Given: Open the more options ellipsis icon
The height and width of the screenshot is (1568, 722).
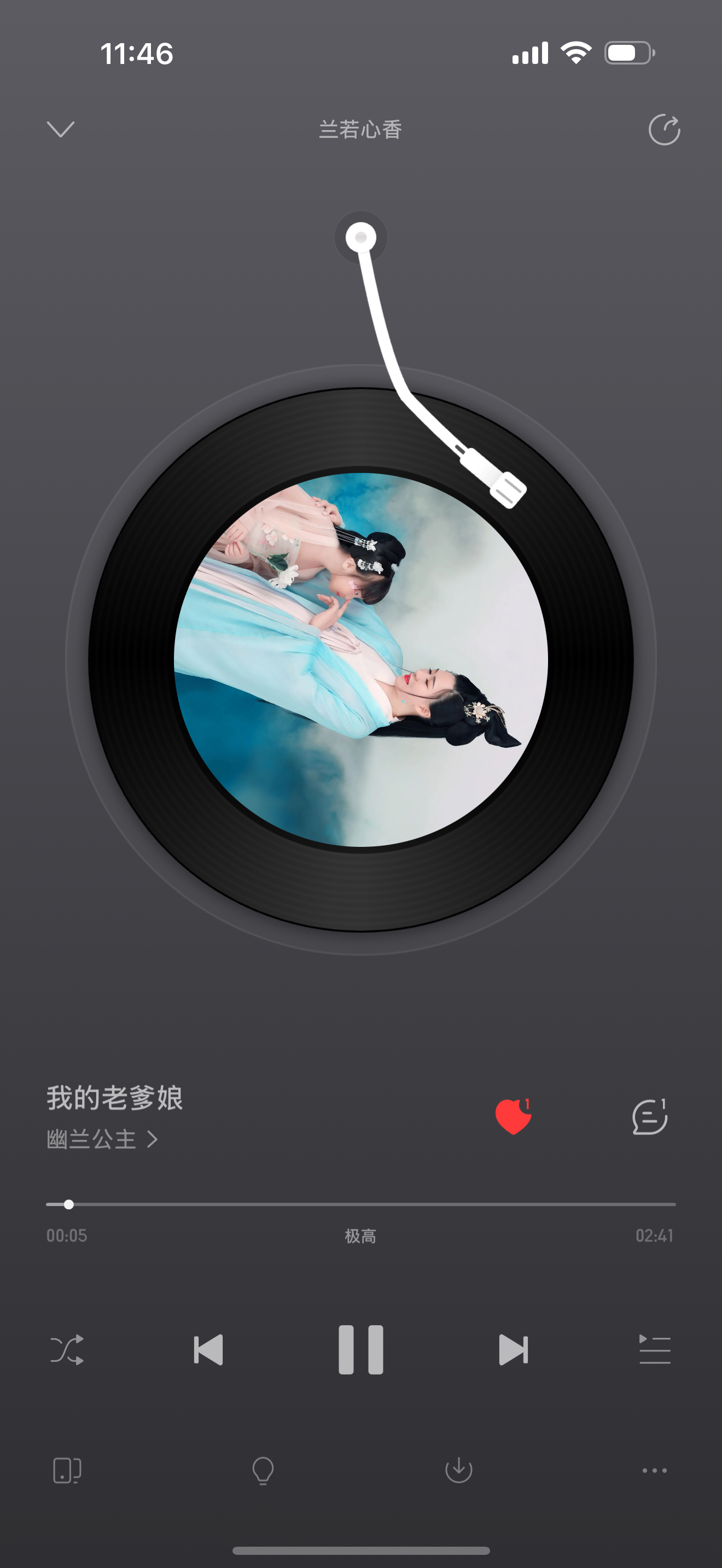Looking at the screenshot, I should coord(654,1472).
